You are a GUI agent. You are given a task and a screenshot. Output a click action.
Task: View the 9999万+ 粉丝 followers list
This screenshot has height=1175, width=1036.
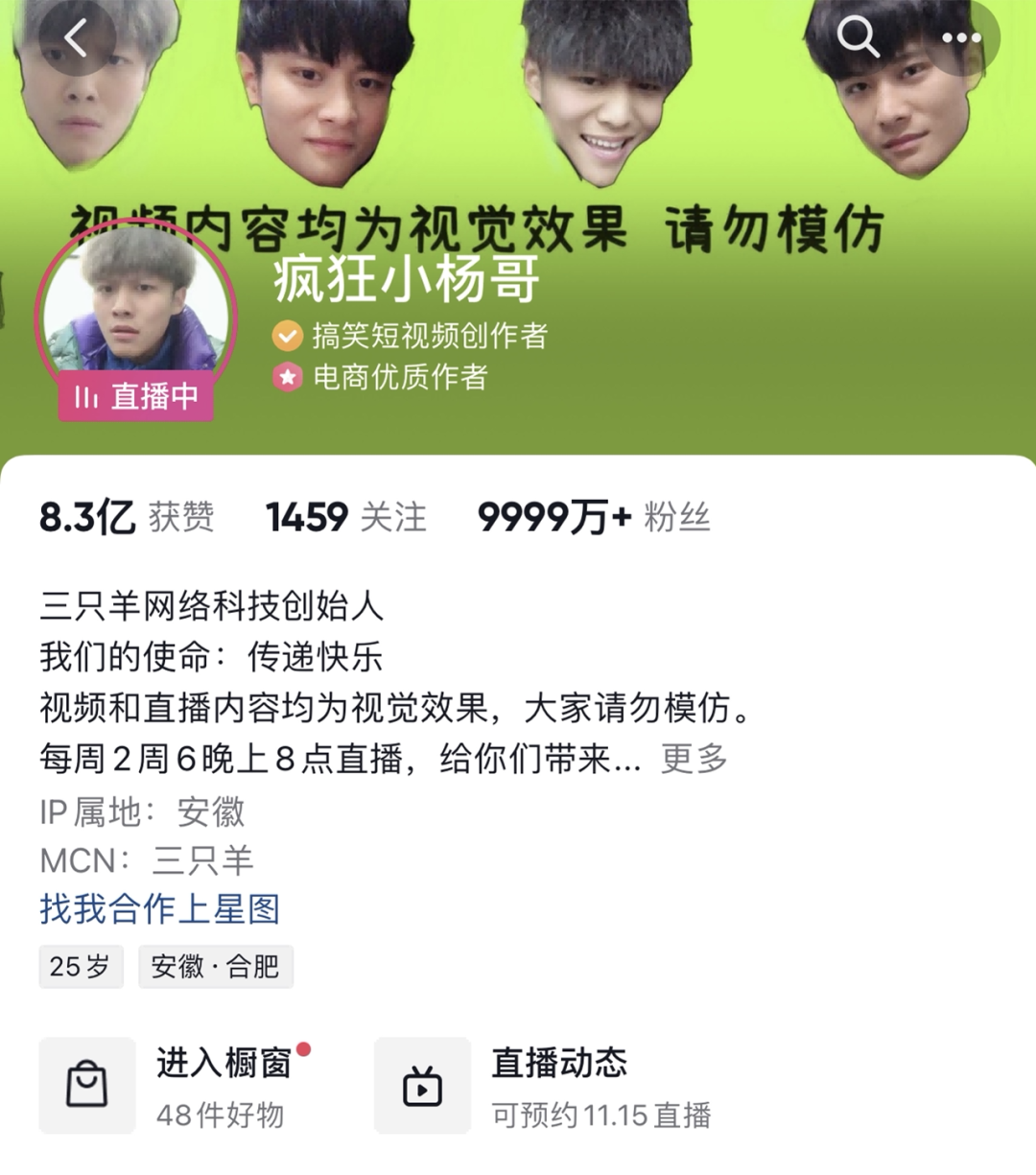(x=593, y=517)
